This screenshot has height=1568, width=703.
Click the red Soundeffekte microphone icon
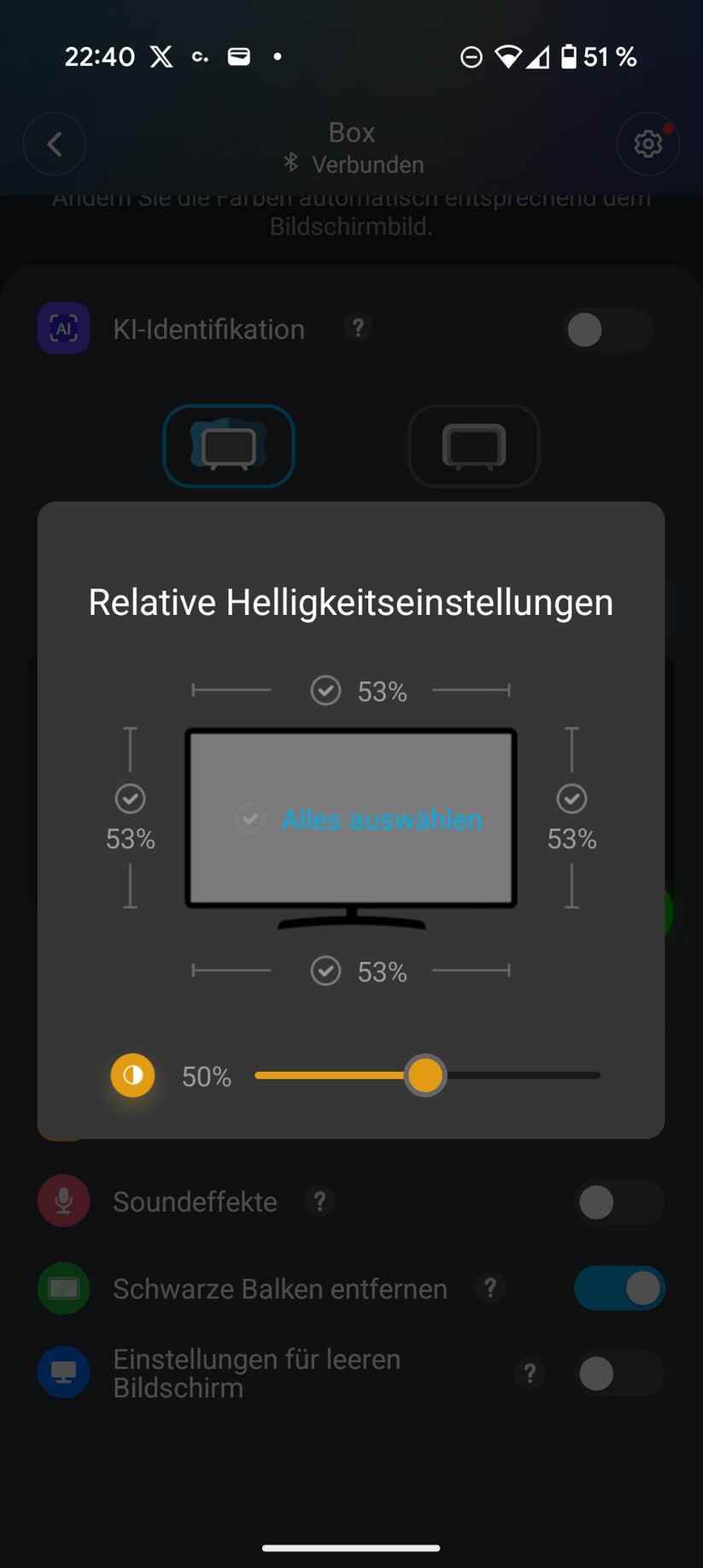(63, 1200)
